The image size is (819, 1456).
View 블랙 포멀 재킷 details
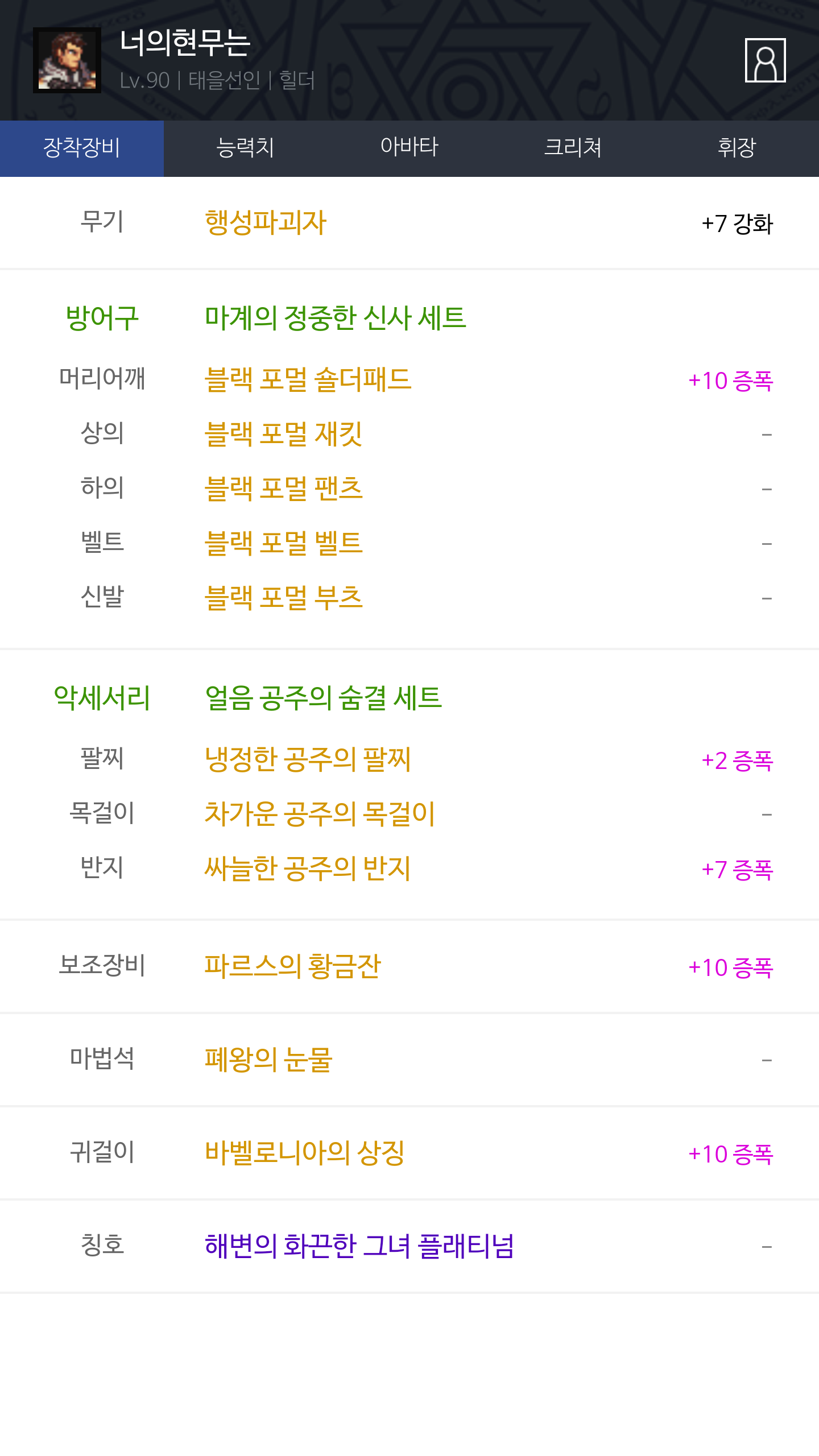click(x=283, y=434)
